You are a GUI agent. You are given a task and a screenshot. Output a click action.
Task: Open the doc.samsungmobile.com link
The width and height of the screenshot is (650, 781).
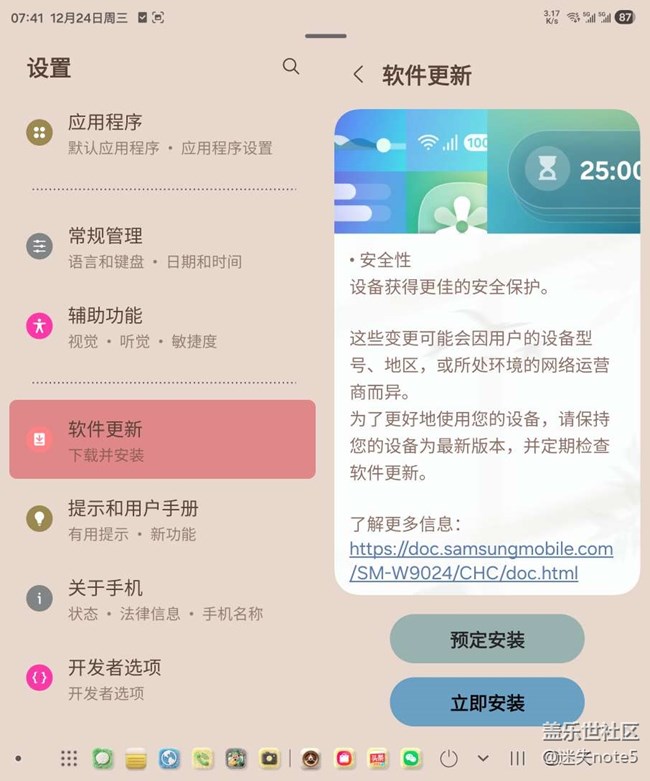click(x=480, y=561)
